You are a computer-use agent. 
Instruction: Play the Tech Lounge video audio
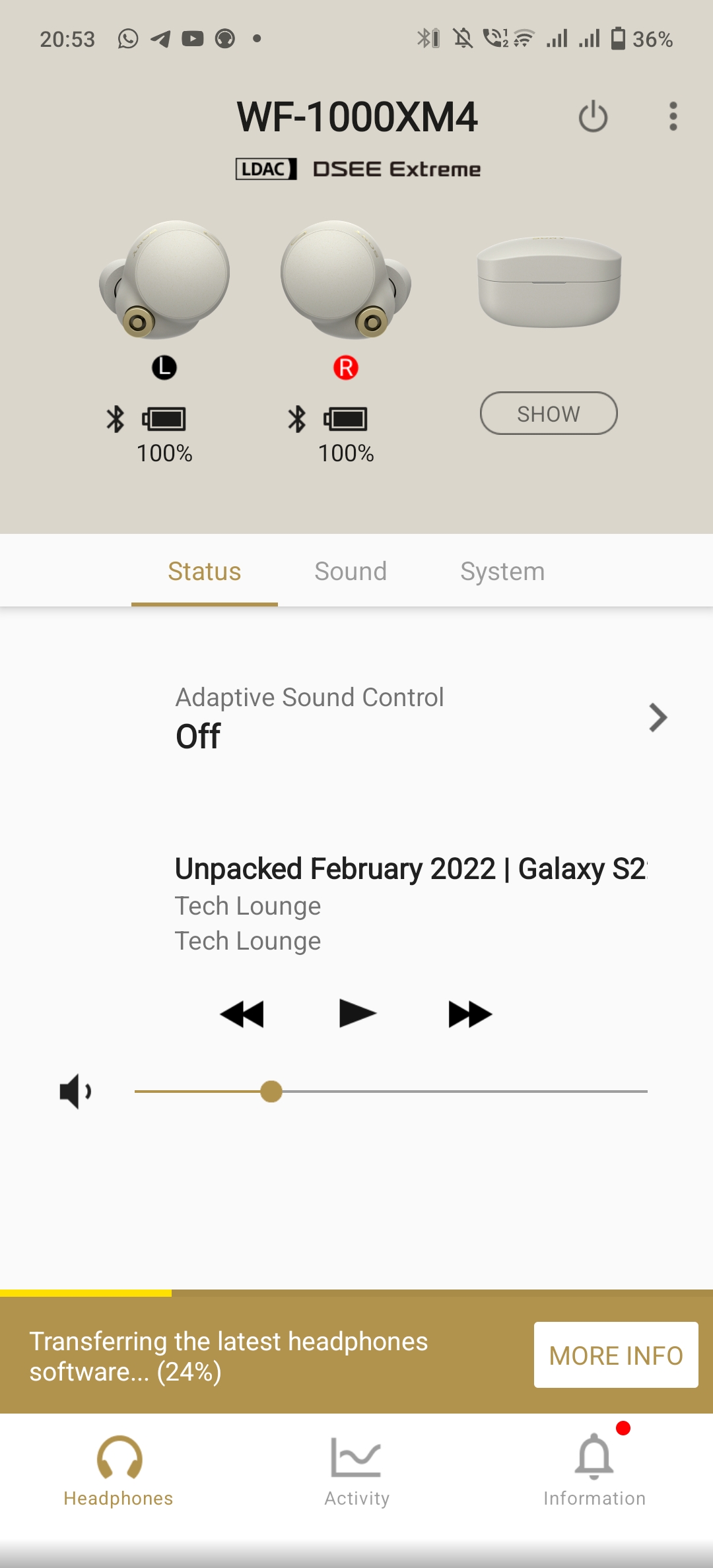[357, 1013]
